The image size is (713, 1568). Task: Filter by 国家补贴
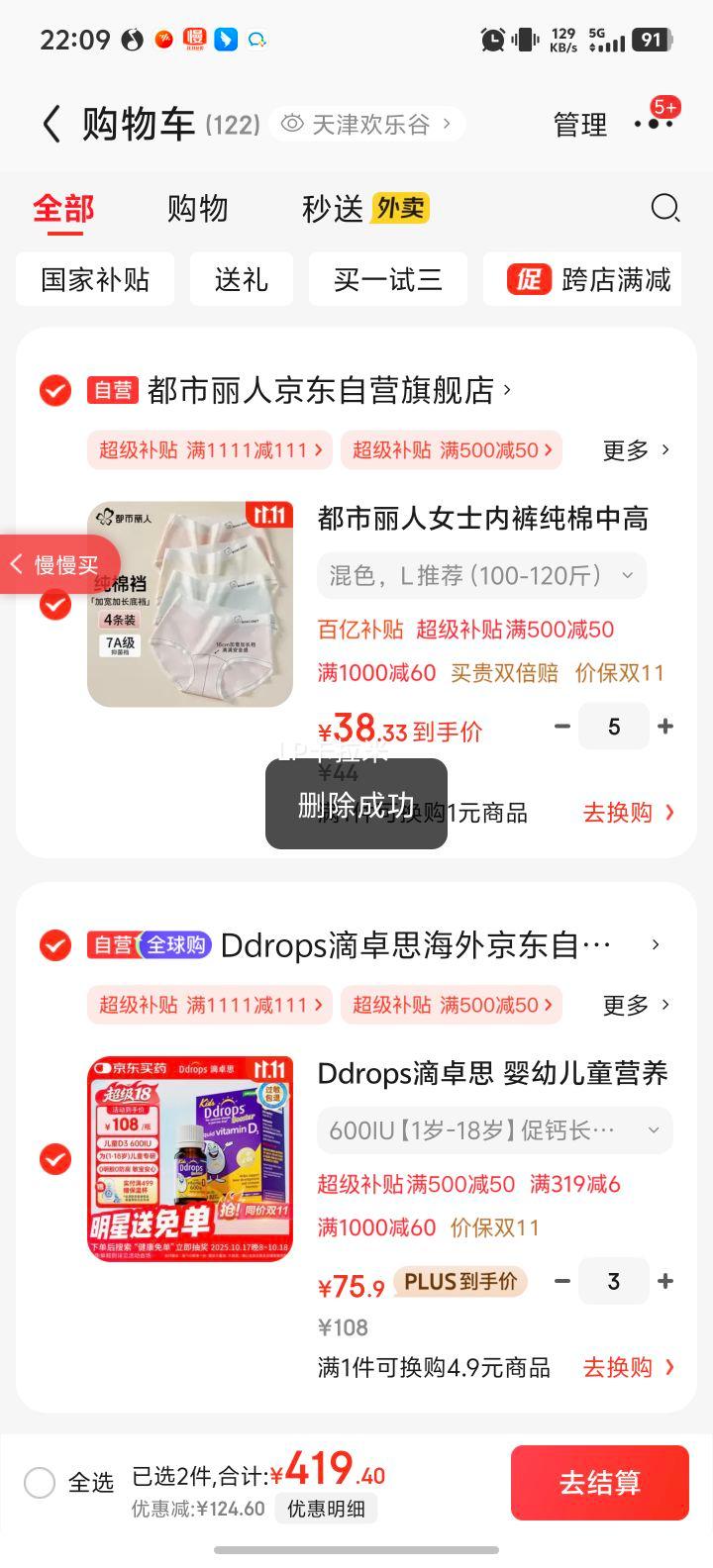coord(95,279)
